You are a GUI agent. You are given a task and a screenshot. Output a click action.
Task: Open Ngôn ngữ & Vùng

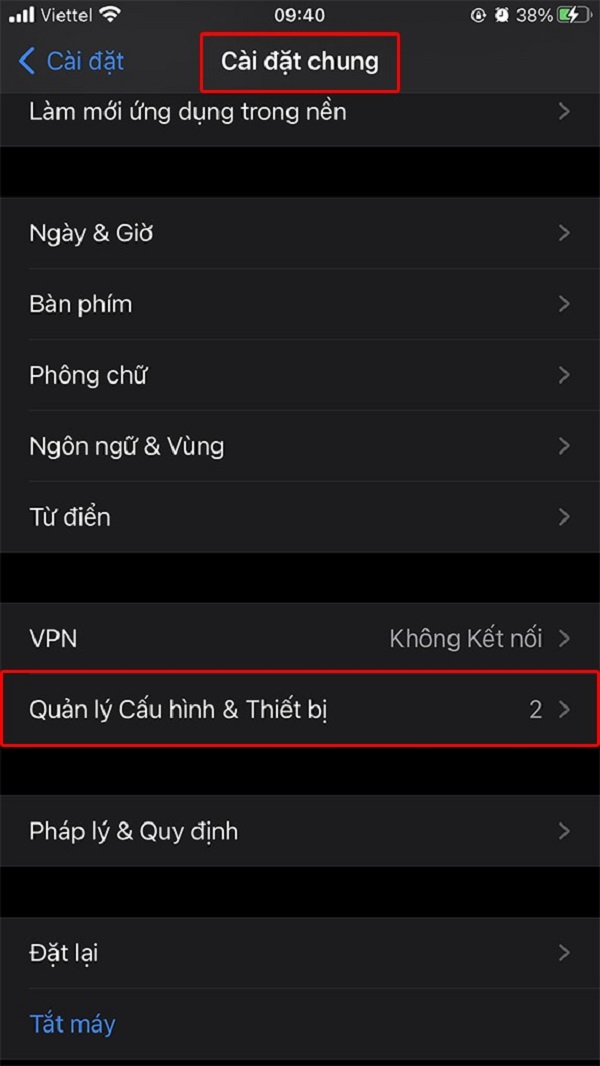tap(300, 446)
